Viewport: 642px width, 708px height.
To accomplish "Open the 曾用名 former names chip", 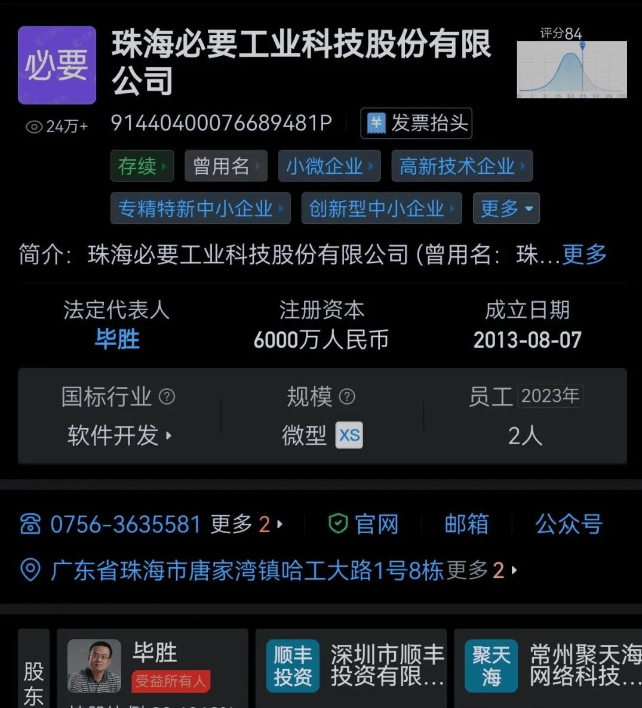I will pos(225,166).
